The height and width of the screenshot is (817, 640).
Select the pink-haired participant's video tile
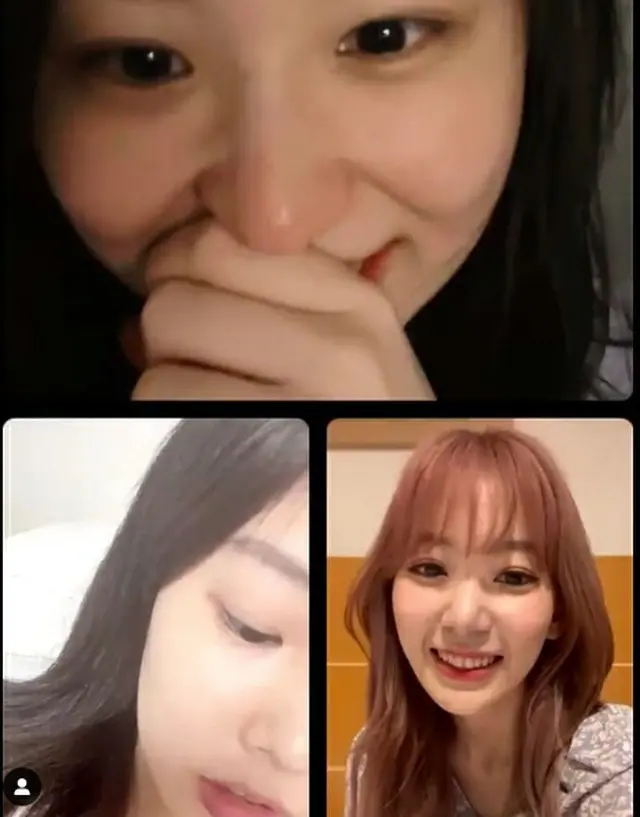(480, 617)
